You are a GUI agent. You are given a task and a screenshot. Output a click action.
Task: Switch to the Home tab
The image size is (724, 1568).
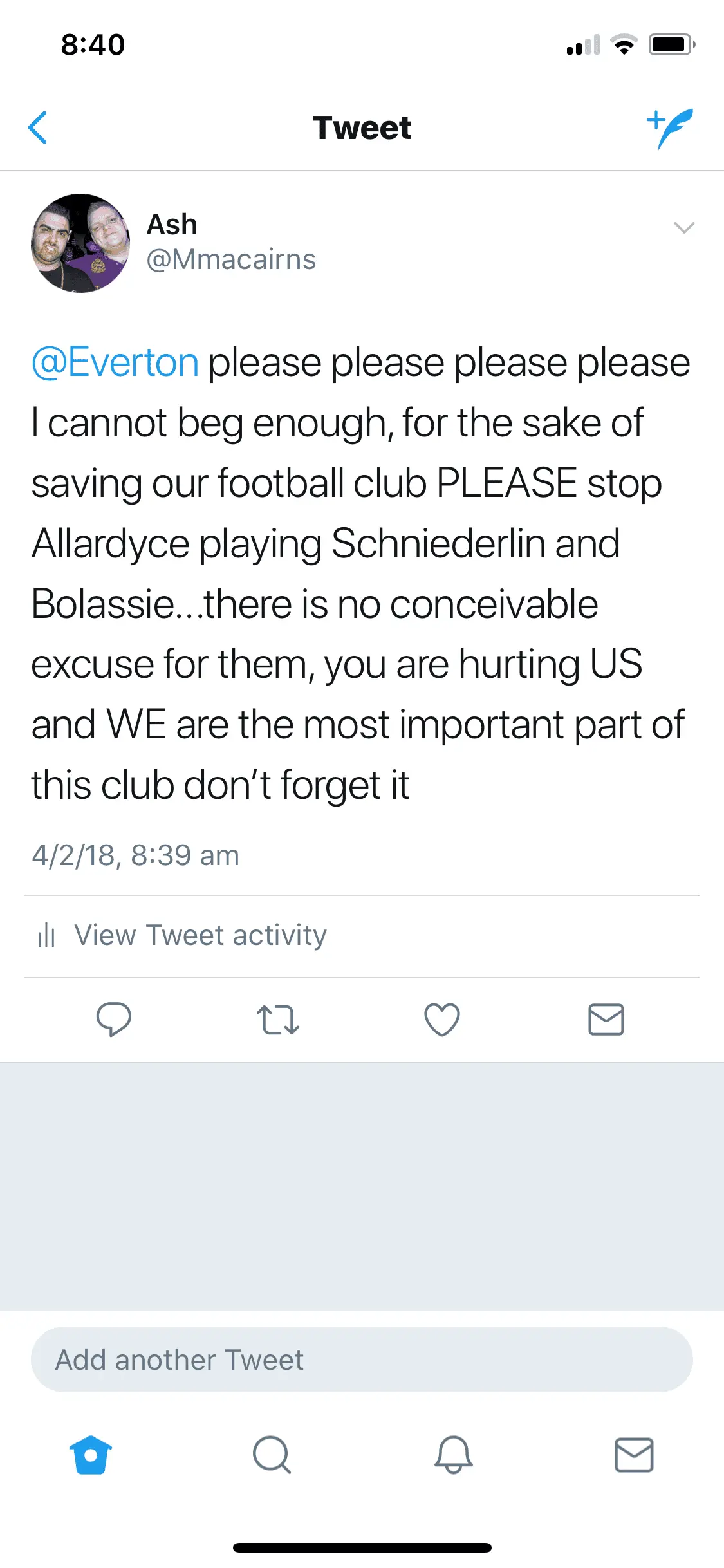(x=91, y=1455)
